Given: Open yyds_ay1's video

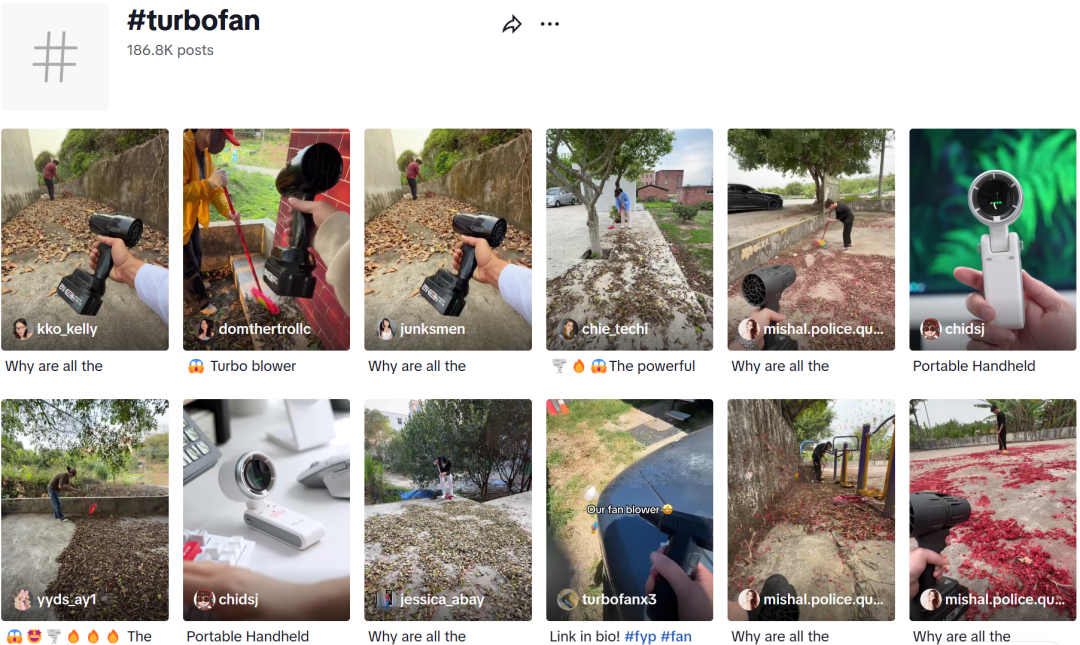Looking at the screenshot, I should click(85, 509).
